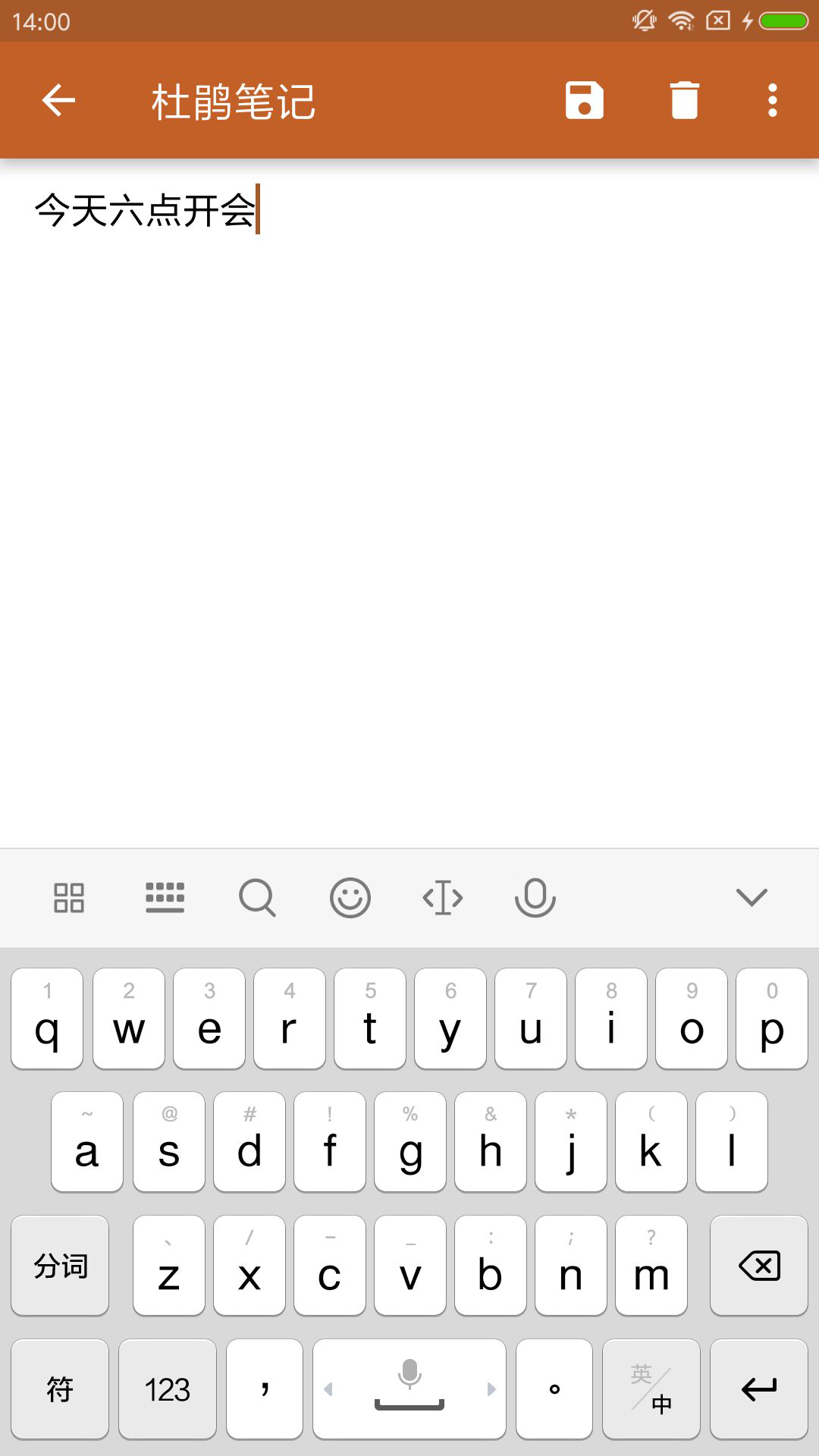Collapse the keyboard with the down chevron
This screenshot has height=1456, width=819.
coord(752,898)
